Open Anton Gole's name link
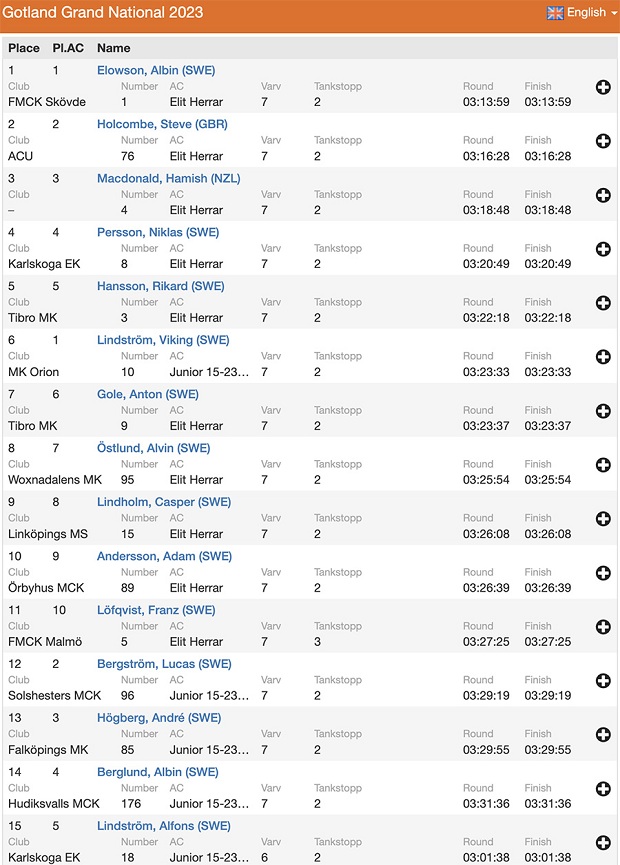The height and width of the screenshot is (865, 620). coord(147,394)
